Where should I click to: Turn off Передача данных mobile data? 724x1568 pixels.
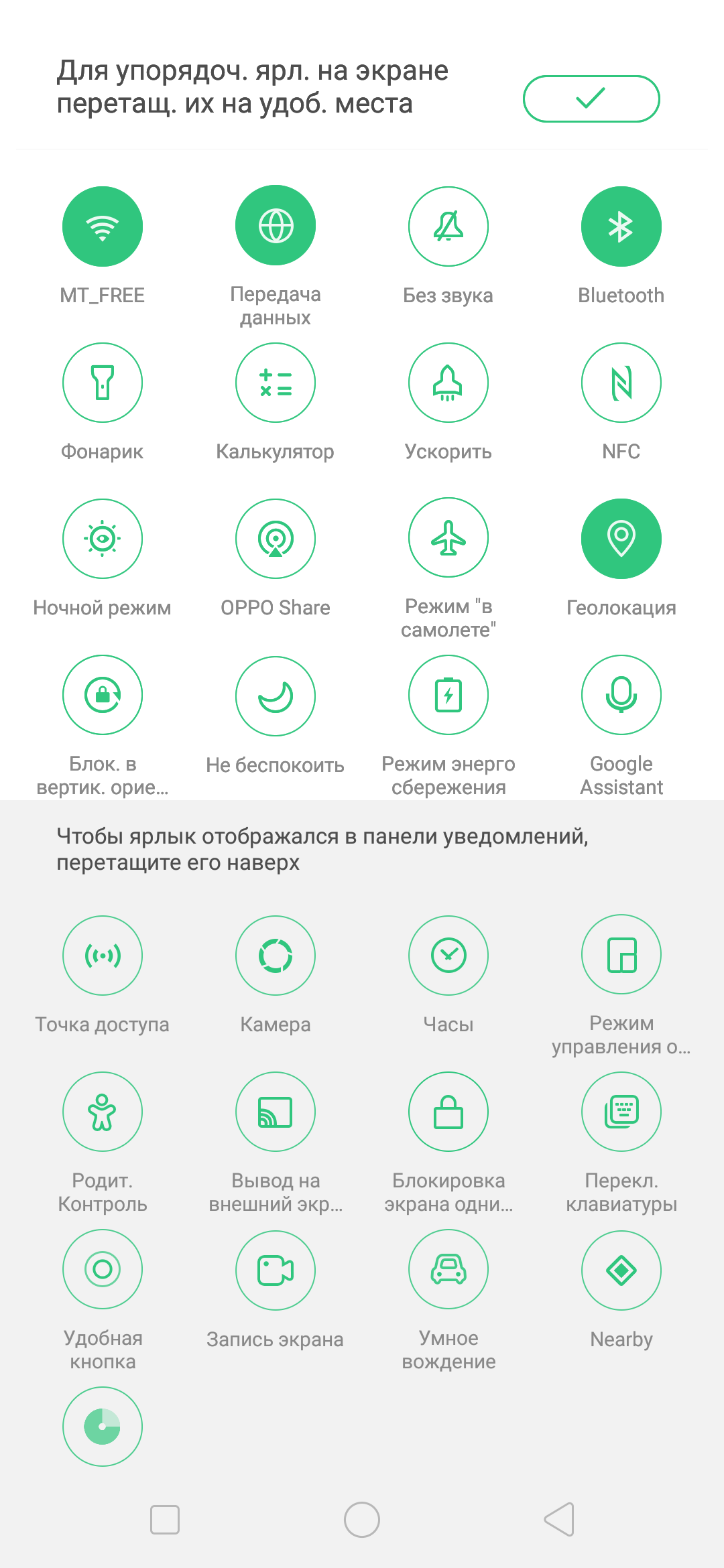coord(276,225)
